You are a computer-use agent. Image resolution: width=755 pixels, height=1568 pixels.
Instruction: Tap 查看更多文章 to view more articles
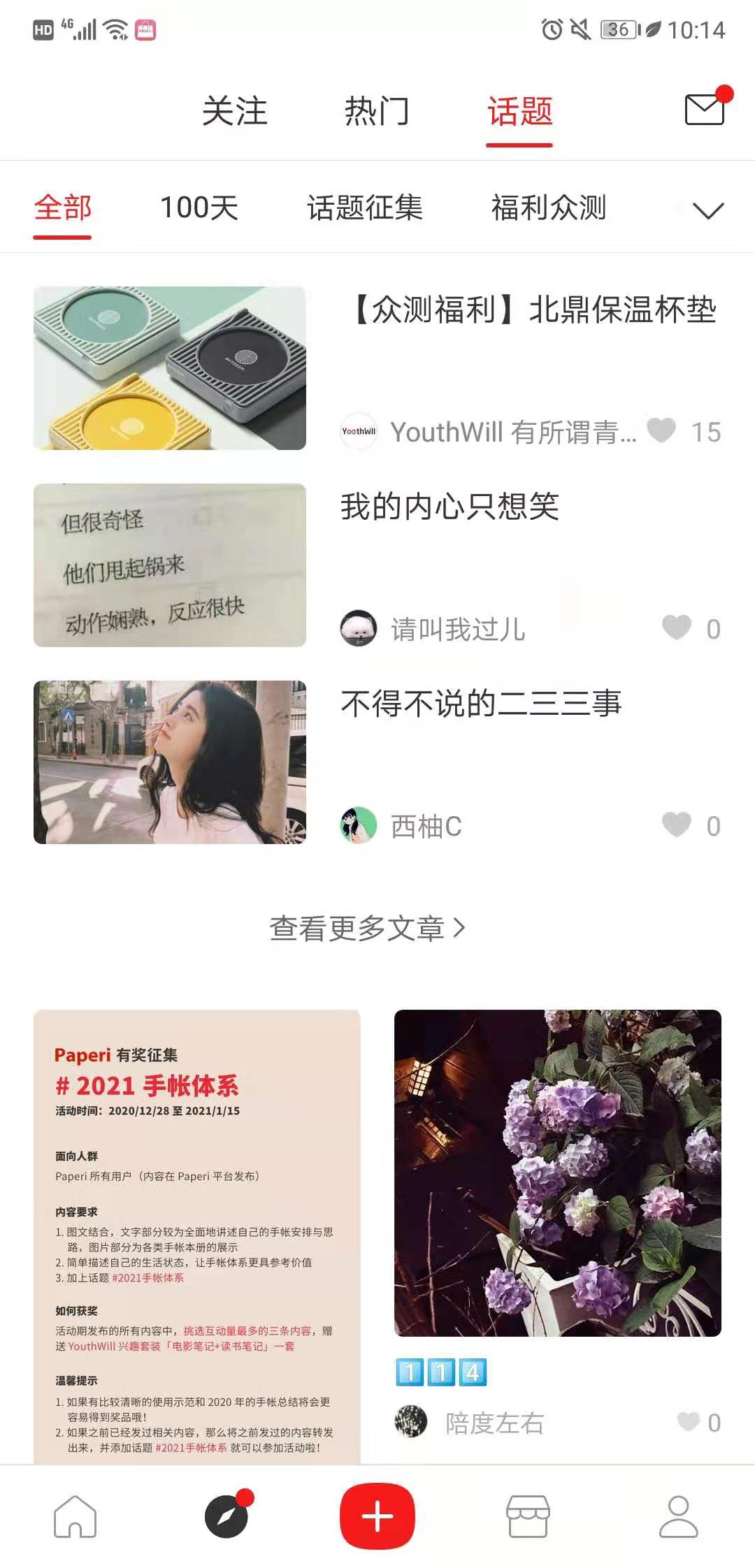tap(367, 928)
